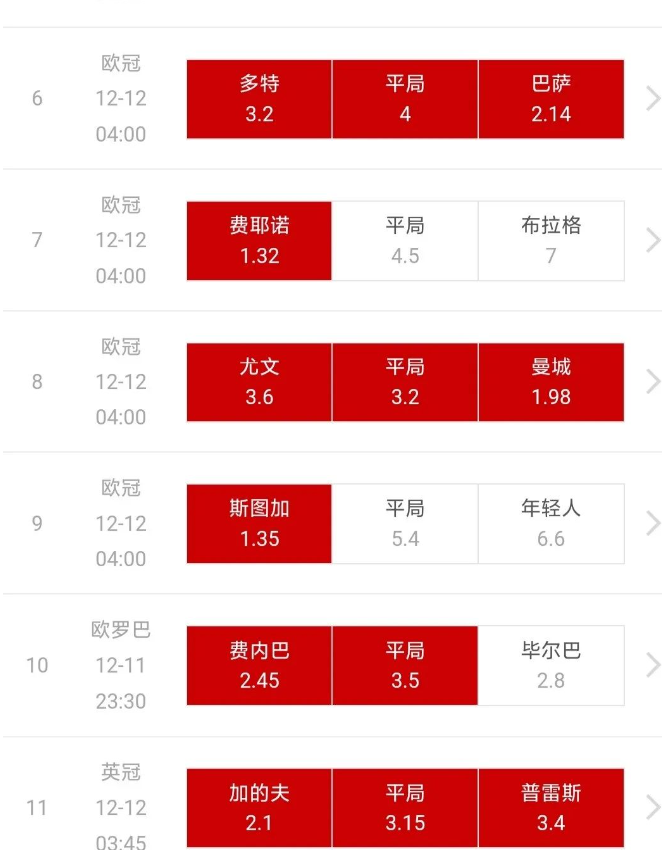Select 平局 at 4.5 for match 7
Viewport: 662px width, 850px height.
pyautogui.click(x=405, y=241)
